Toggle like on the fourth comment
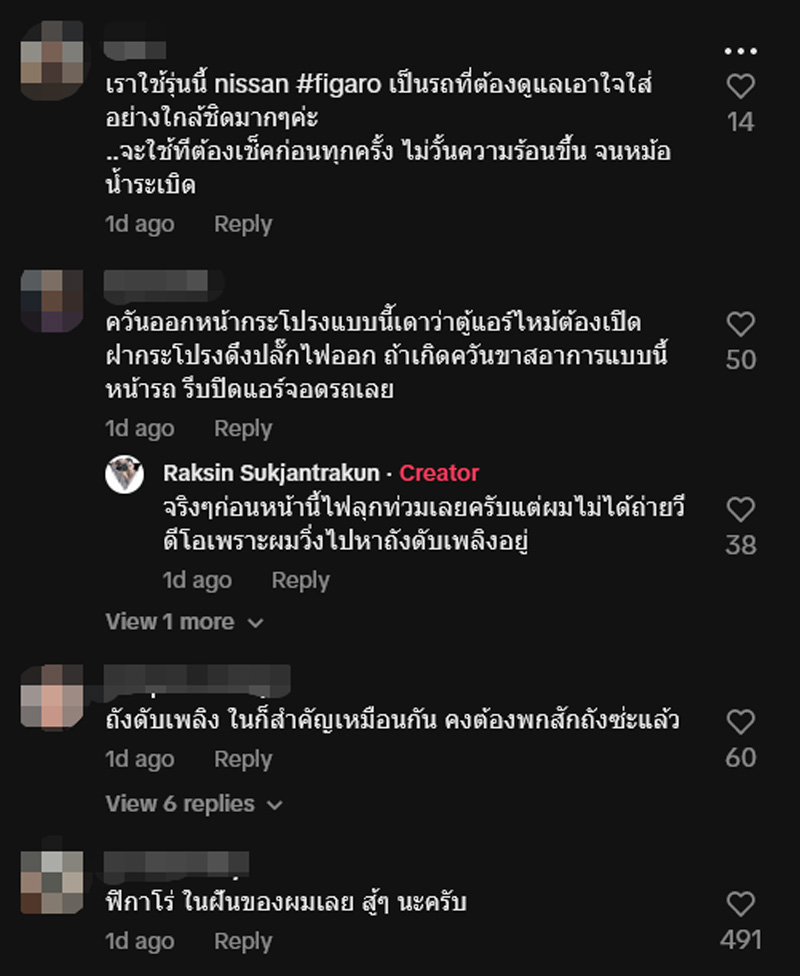 [741, 905]
